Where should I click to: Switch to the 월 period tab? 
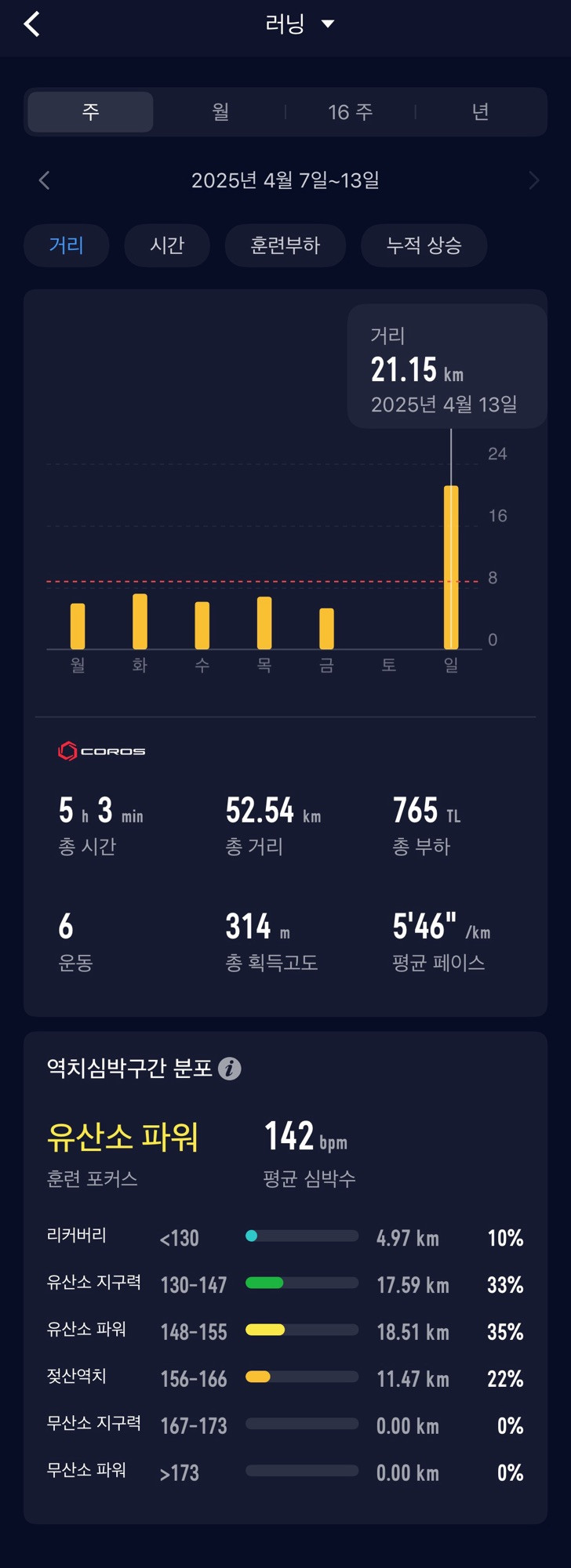(x=220, y=112)
